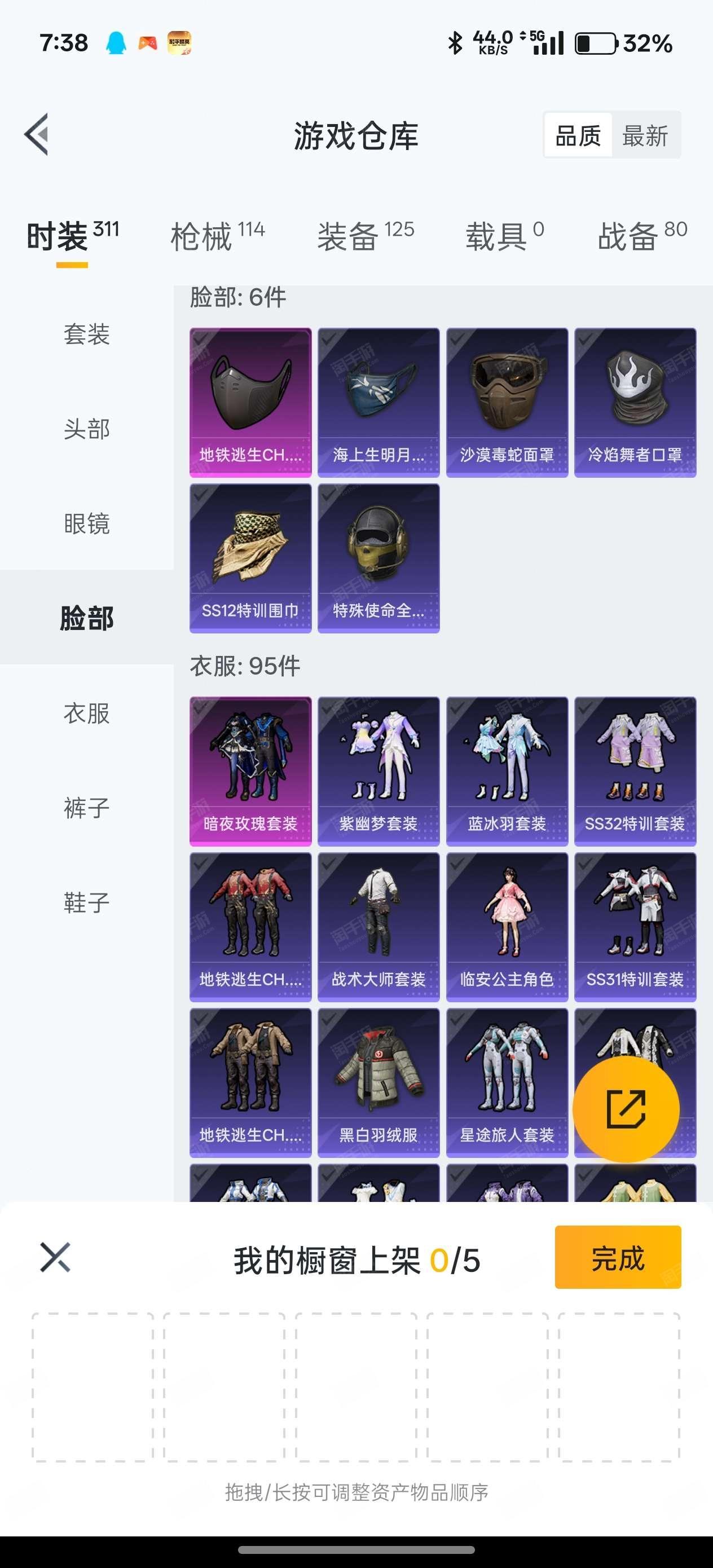713x1568 pixels.
Task: Jump to the 头部 category
Action: pyautogui.click(x=86, y=429)
